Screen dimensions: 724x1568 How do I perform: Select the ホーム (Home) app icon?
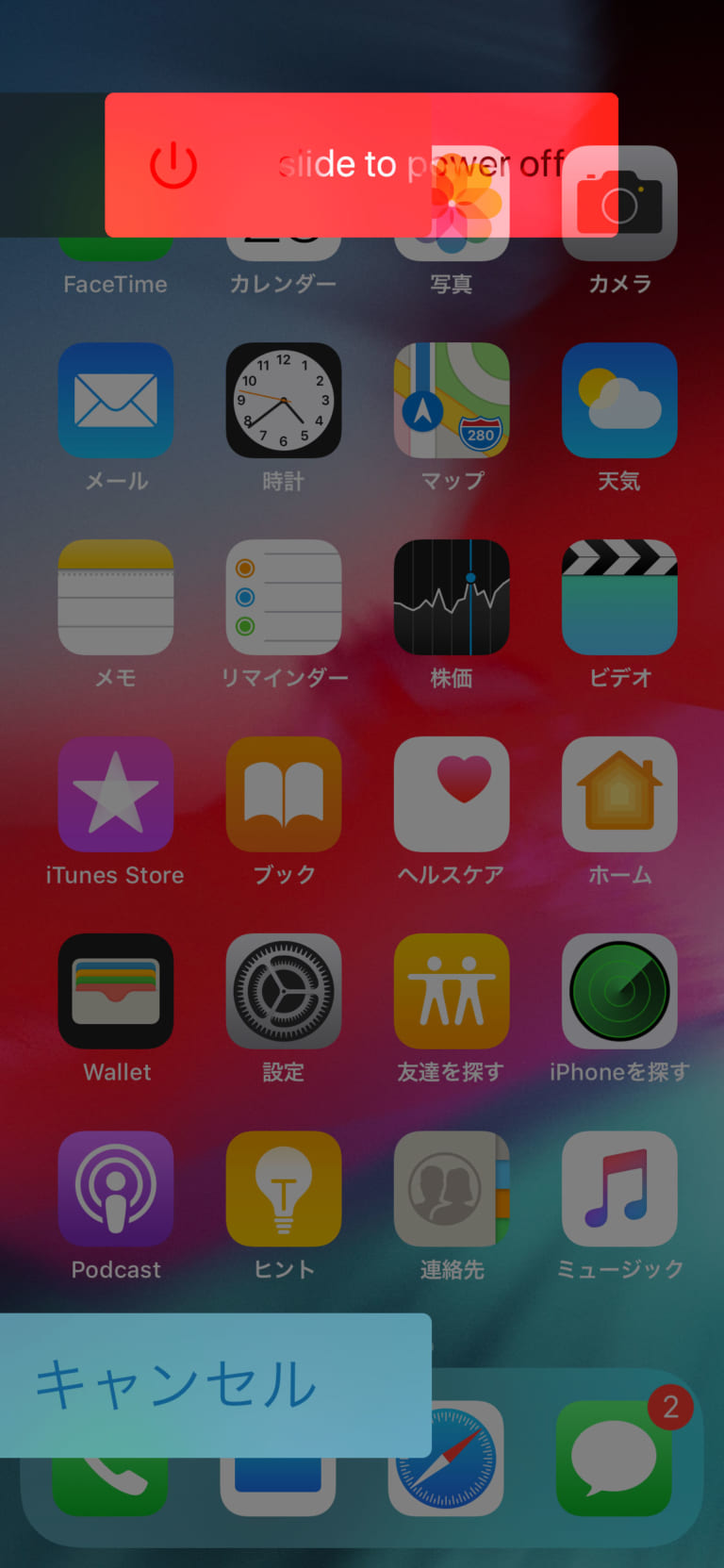coord(619,793)
